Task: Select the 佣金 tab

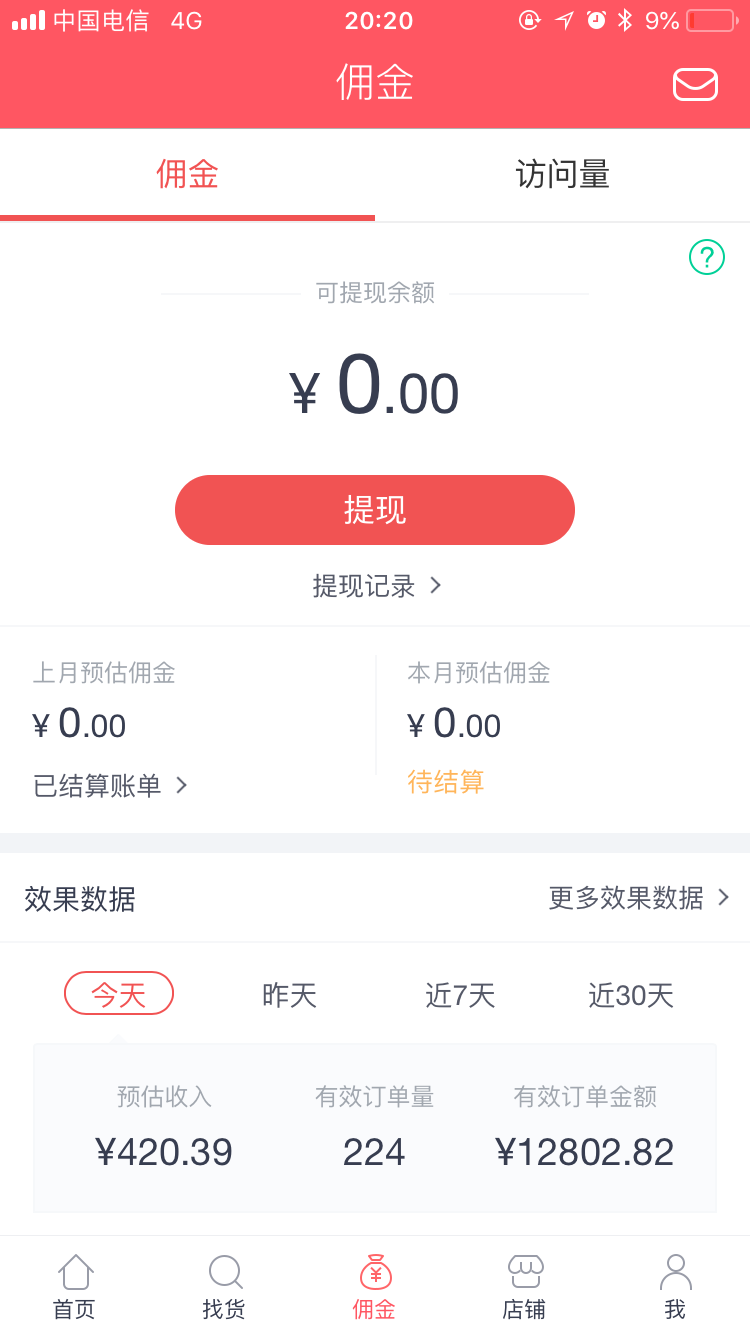Action: [187, 174]
